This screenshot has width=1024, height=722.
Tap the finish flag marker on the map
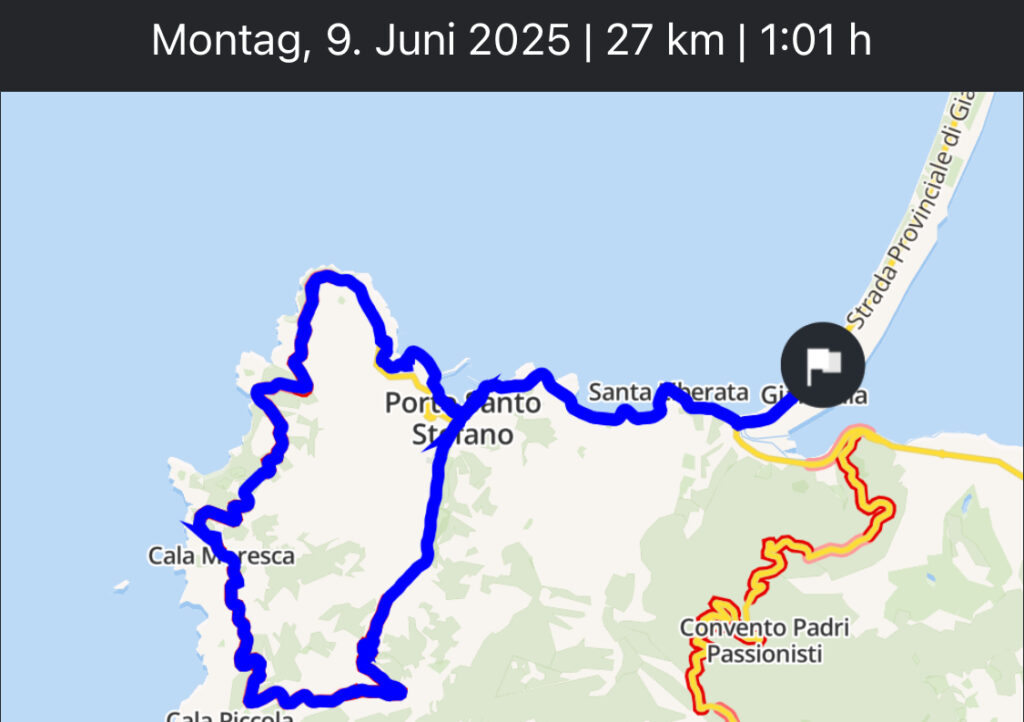[x=822, y=364]
